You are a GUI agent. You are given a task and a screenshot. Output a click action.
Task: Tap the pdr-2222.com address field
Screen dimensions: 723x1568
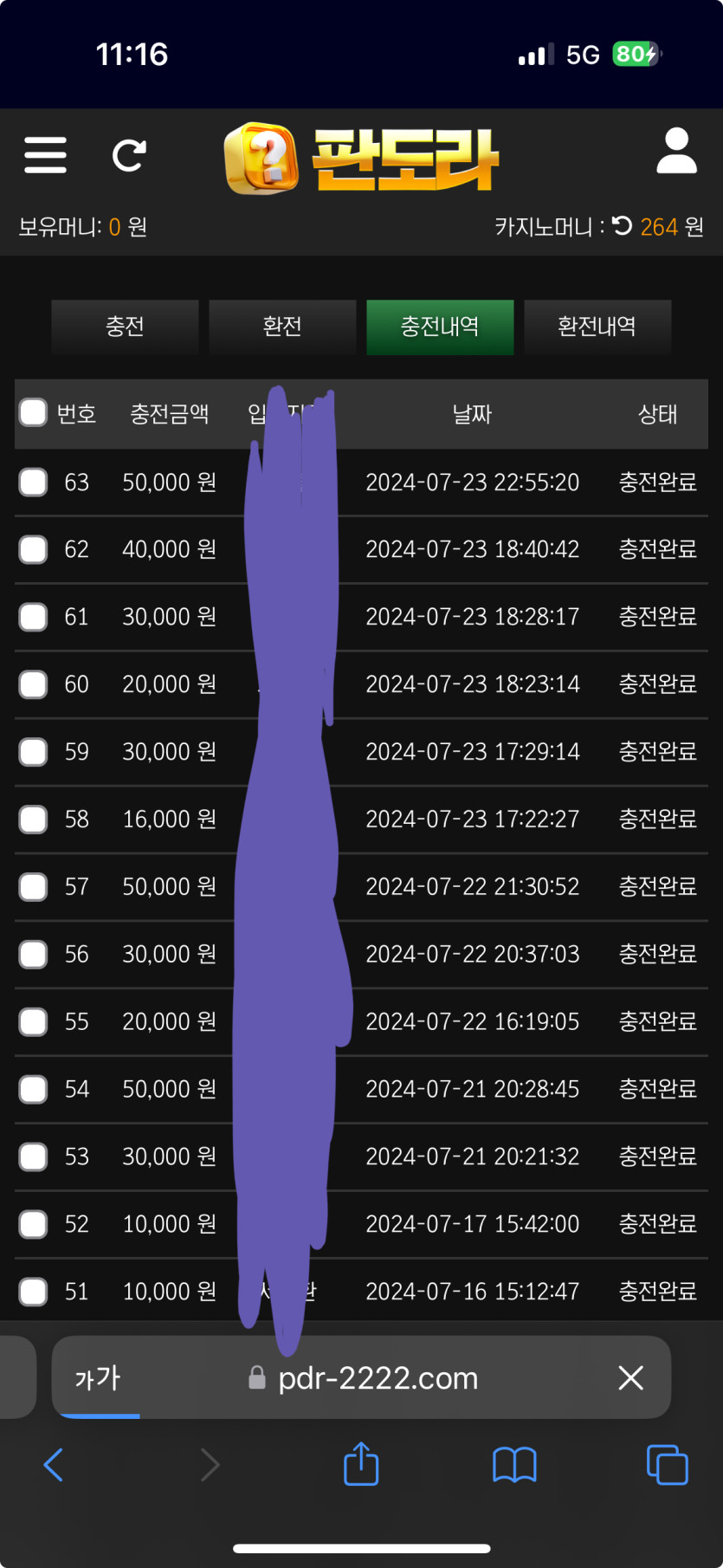point(364,1377)
